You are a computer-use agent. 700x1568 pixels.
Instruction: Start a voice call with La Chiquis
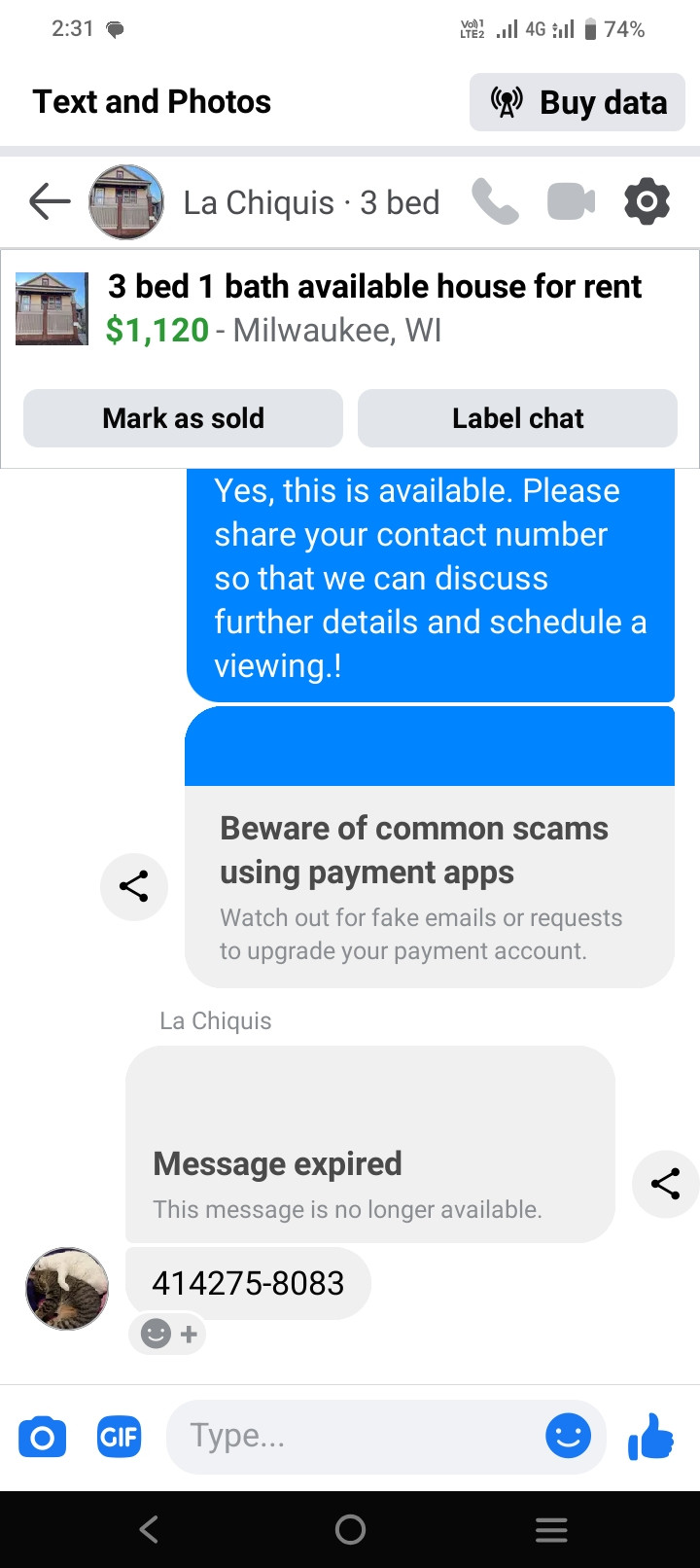495,202
